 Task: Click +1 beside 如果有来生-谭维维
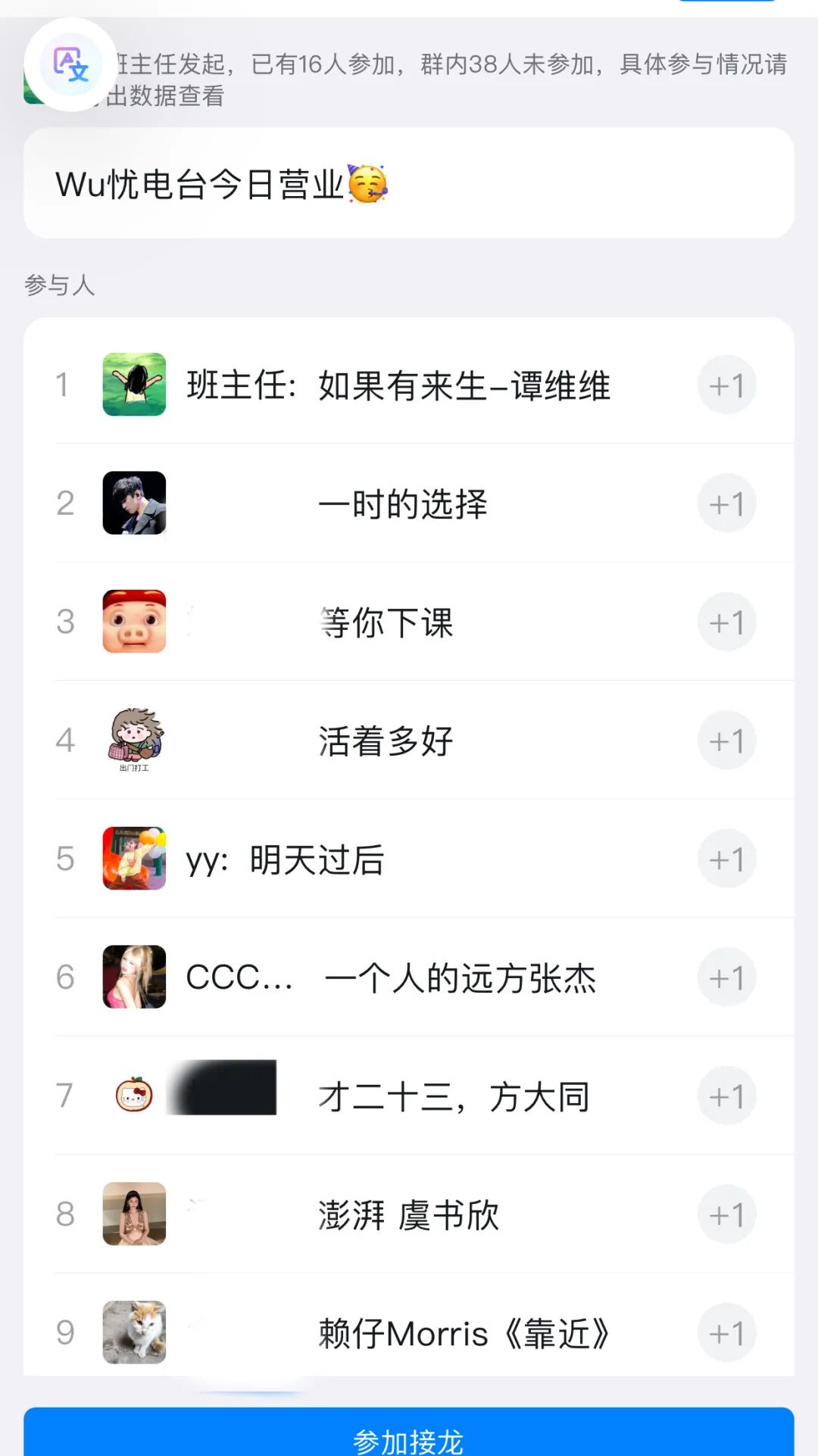pyautogui.click(x=726, y=385)
